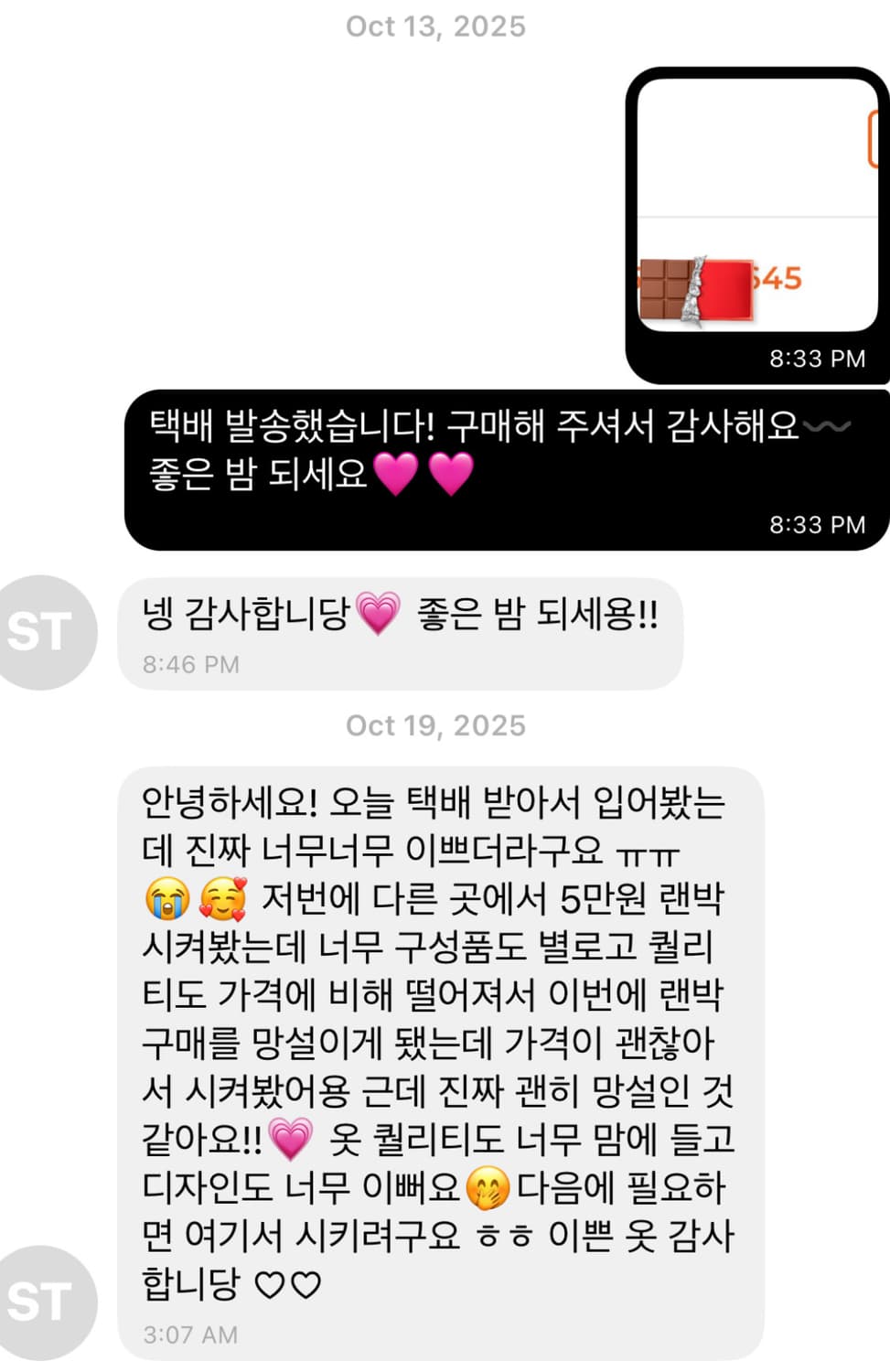Image resolution: width=890 pixels, height=1372 pixels.
Task: Click the ST profile avatar beside 8:46 PM message
Action: point(48,631)
